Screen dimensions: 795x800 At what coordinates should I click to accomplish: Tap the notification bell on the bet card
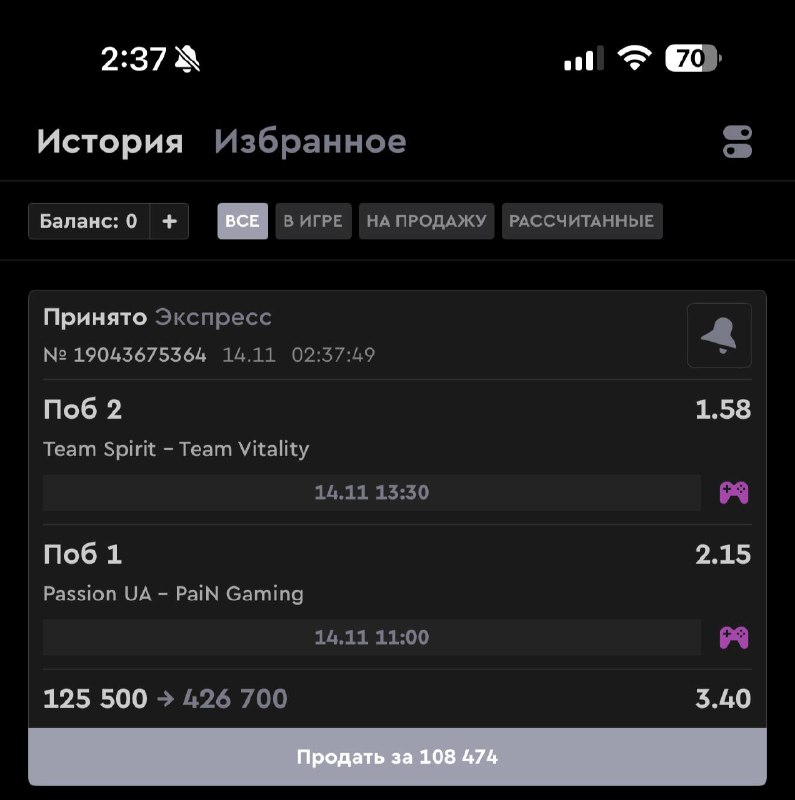(x=719, y=336)
